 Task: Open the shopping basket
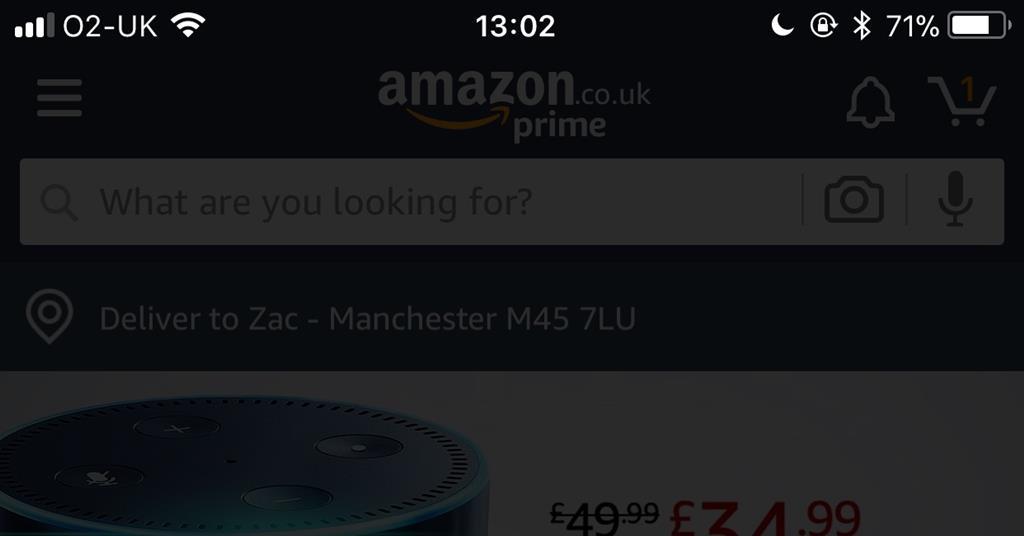point(961,101)
